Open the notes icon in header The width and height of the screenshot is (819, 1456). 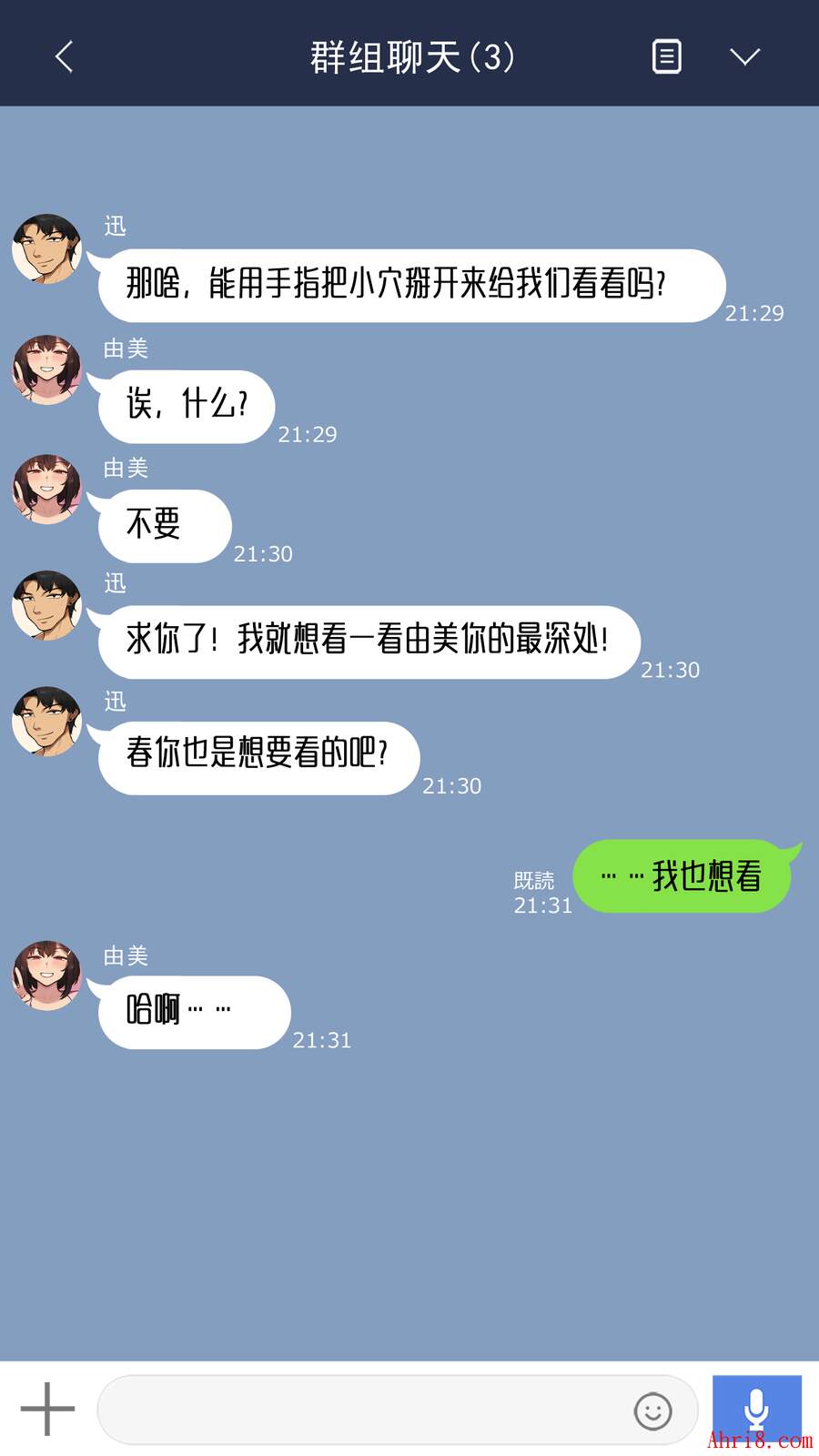pos(666,56)
